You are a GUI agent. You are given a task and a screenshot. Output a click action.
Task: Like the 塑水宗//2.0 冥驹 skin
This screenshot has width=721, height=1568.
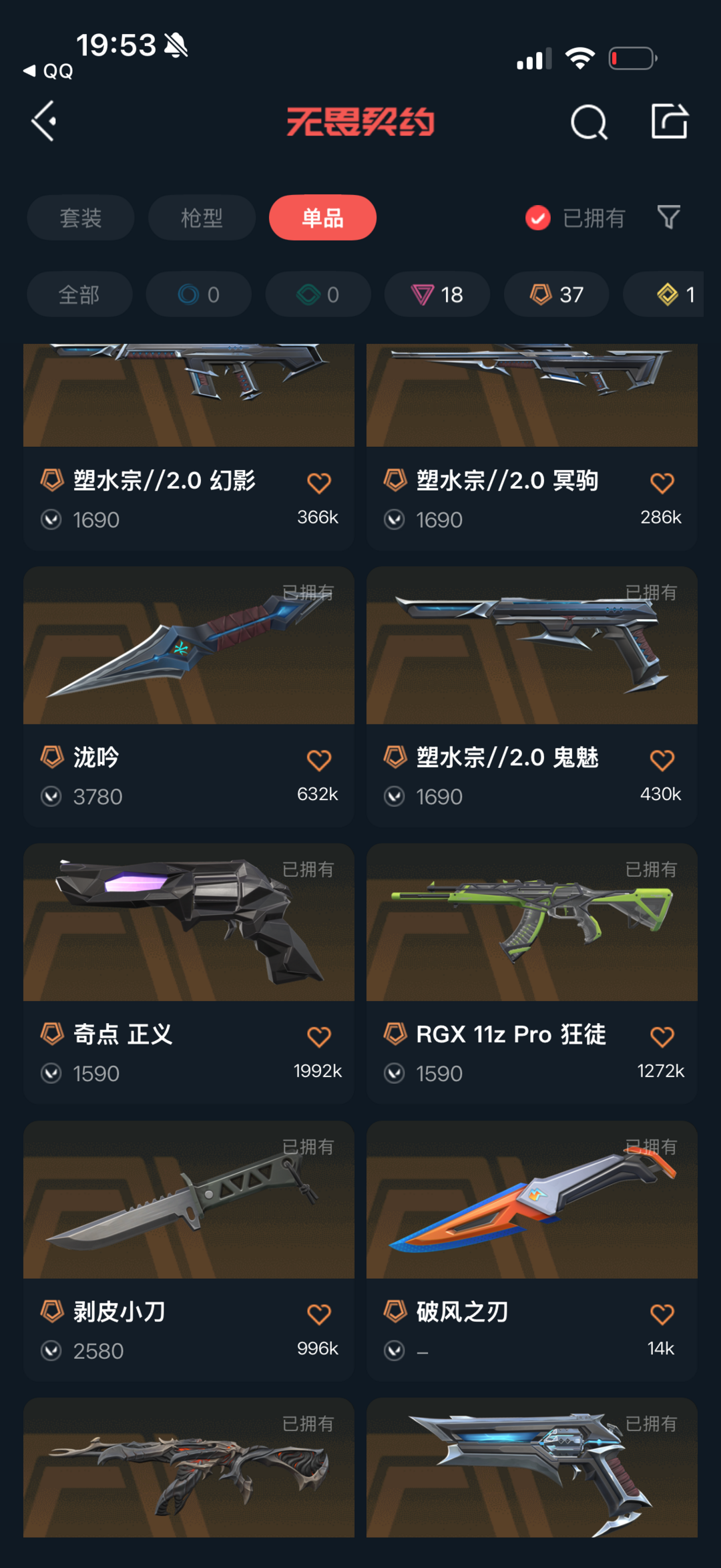point(662,483)
